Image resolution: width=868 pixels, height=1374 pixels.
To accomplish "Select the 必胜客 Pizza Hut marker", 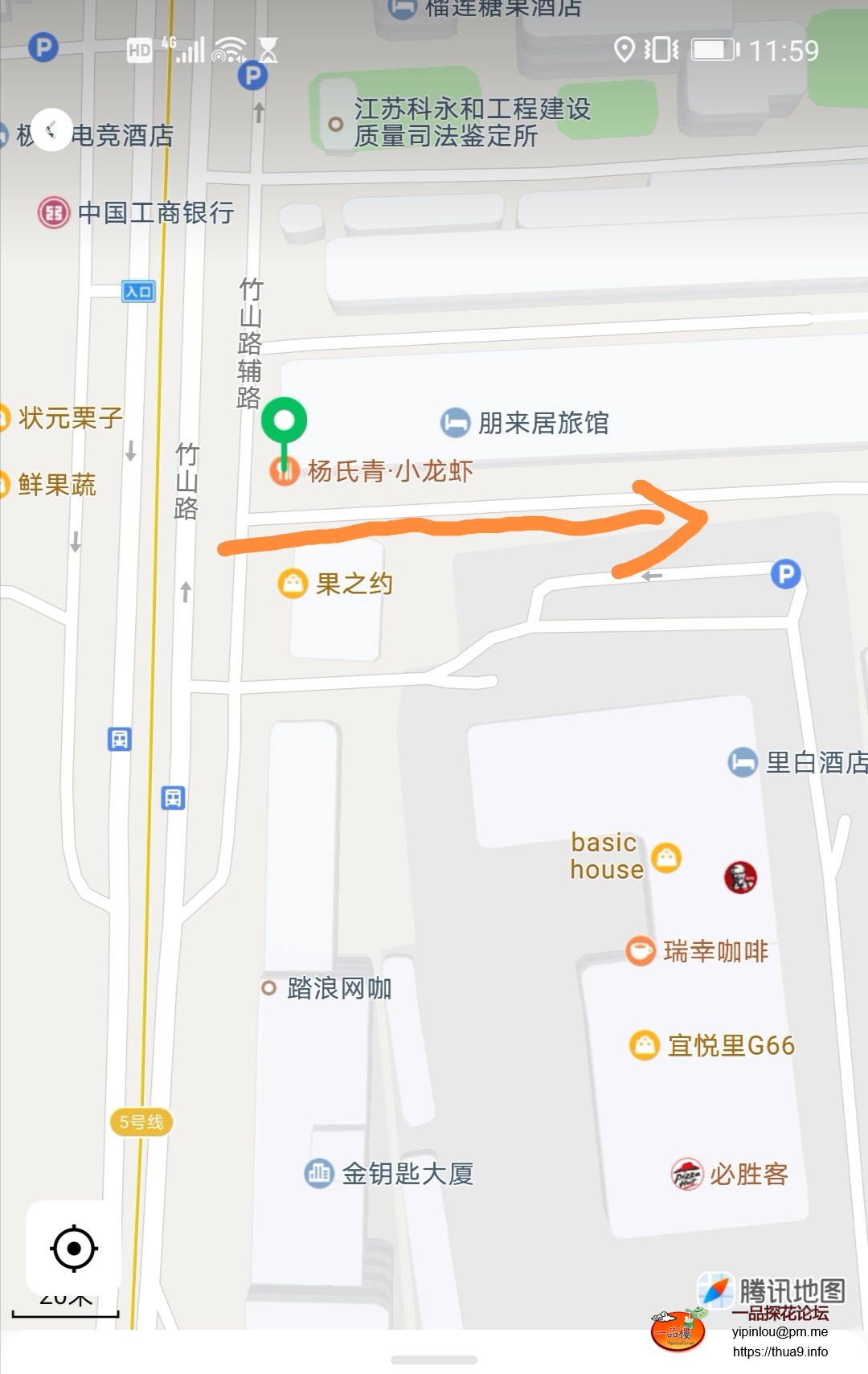I will [x=687, y=1175].
